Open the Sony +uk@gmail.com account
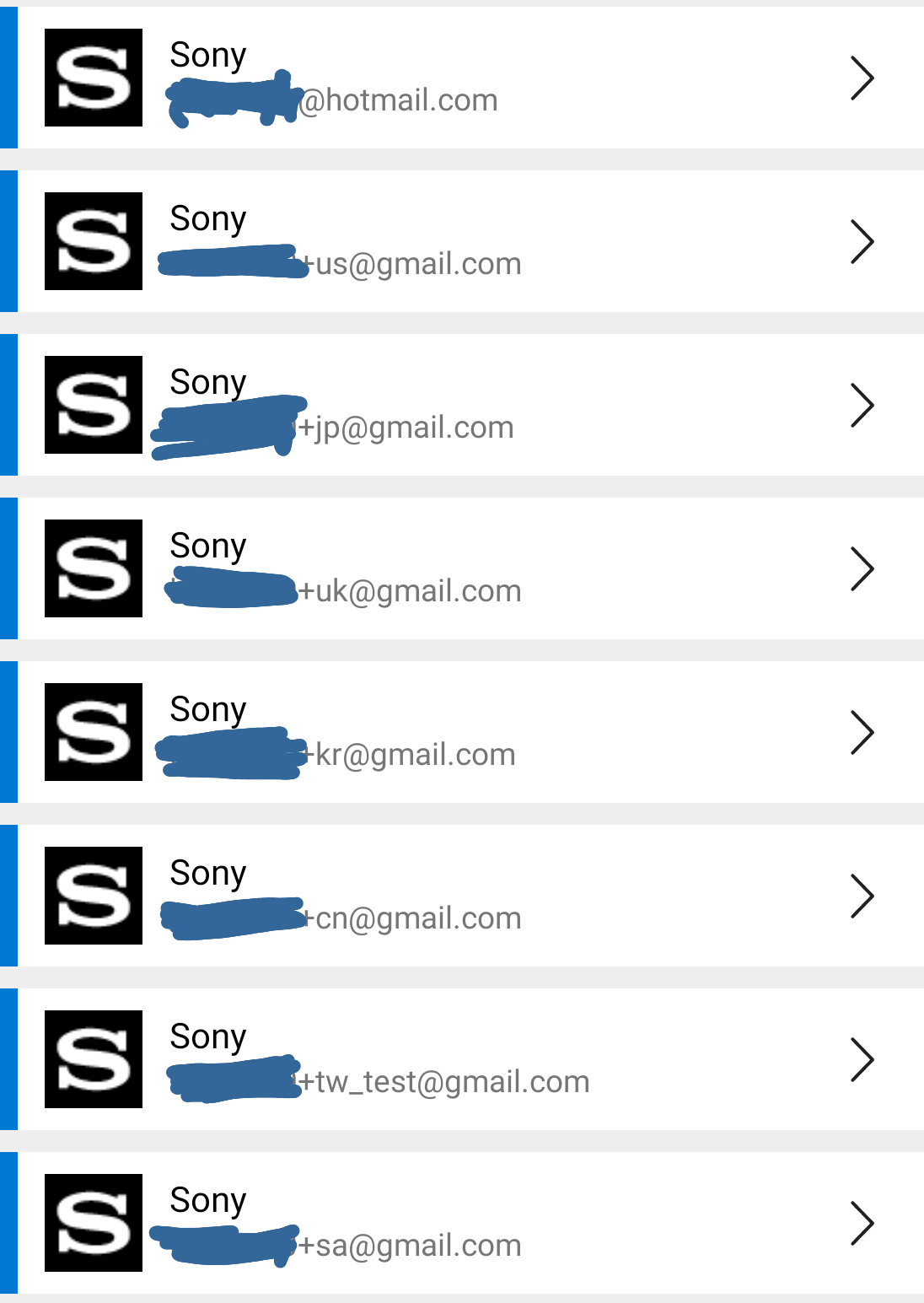This screenshot has width=924, height=1303. 462,568
